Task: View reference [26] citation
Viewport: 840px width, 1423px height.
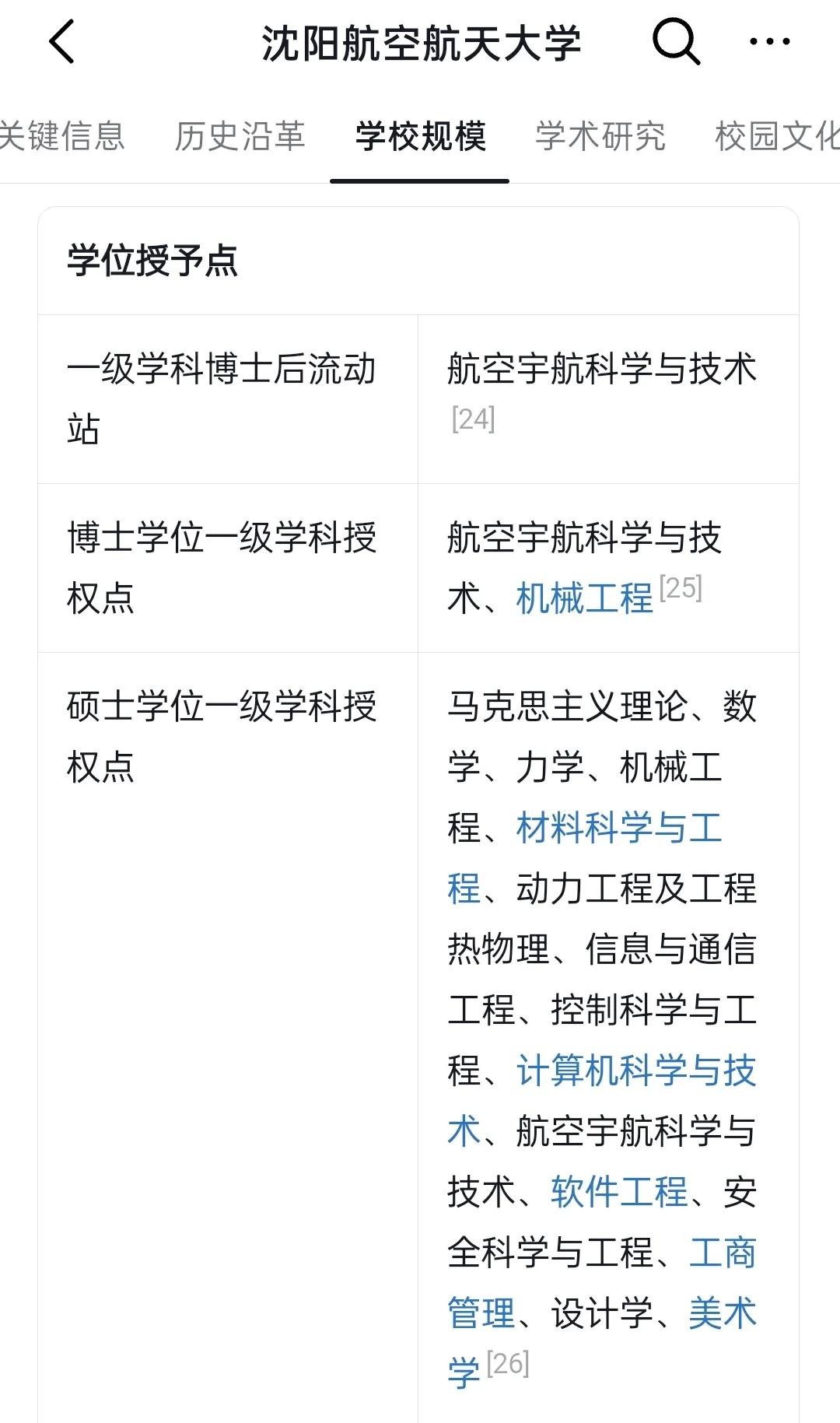Action: pos(508,1364)
